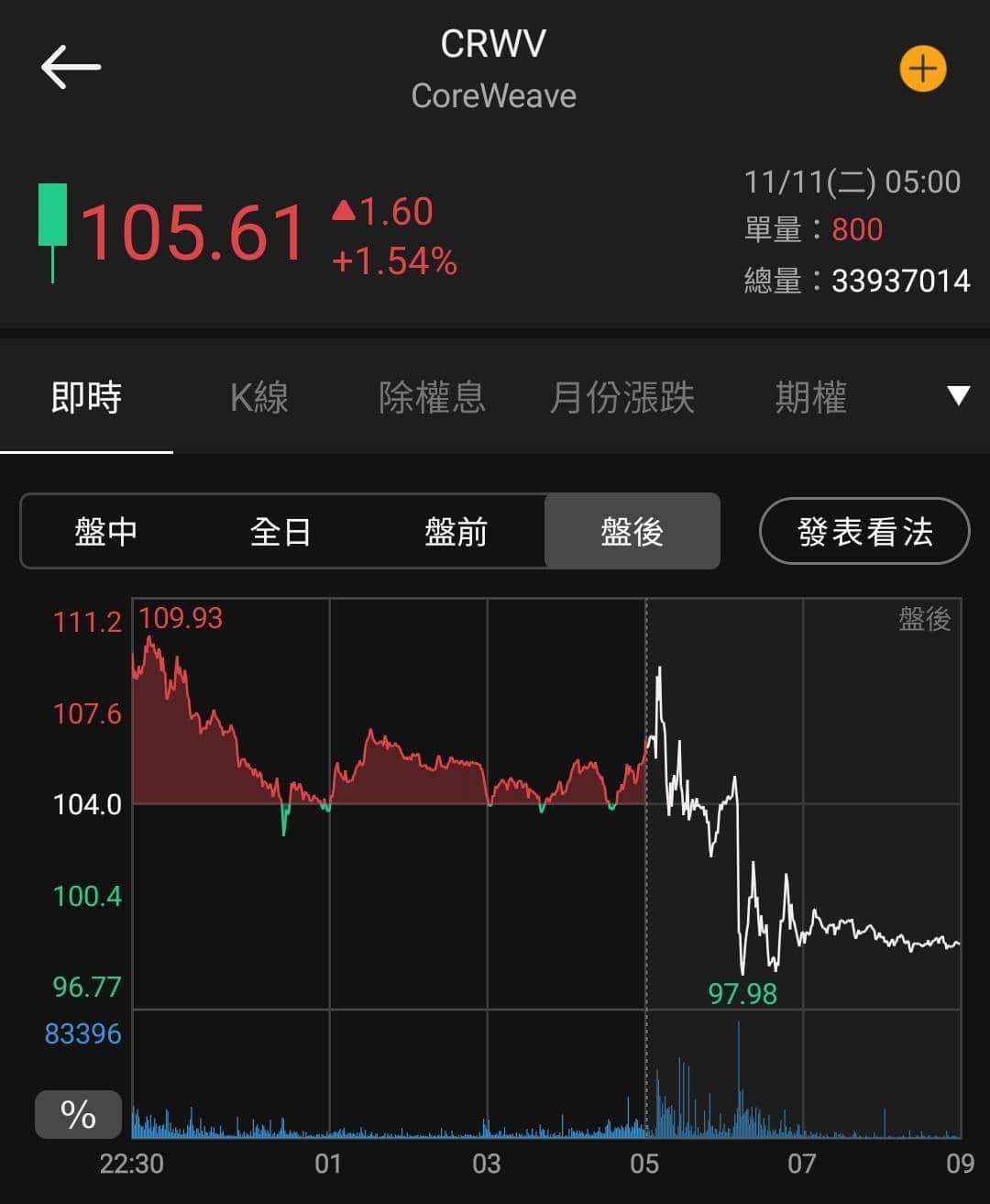Tap the 發表看法 button
Image resolution: width=990 pixels, height=1204 pixels.
[864, 532]
